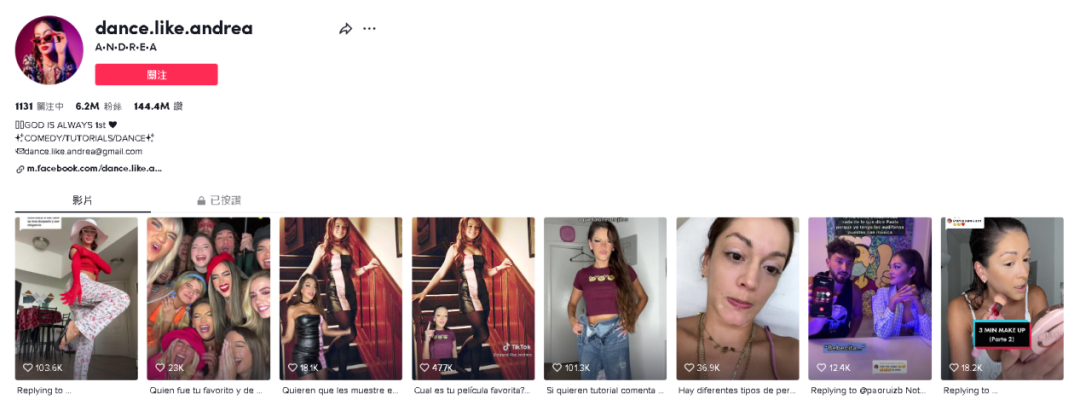View the 6.2M 粉絲 followers list
The height and width of the screenshot is (411, 1080).
(x=98, y=106)
